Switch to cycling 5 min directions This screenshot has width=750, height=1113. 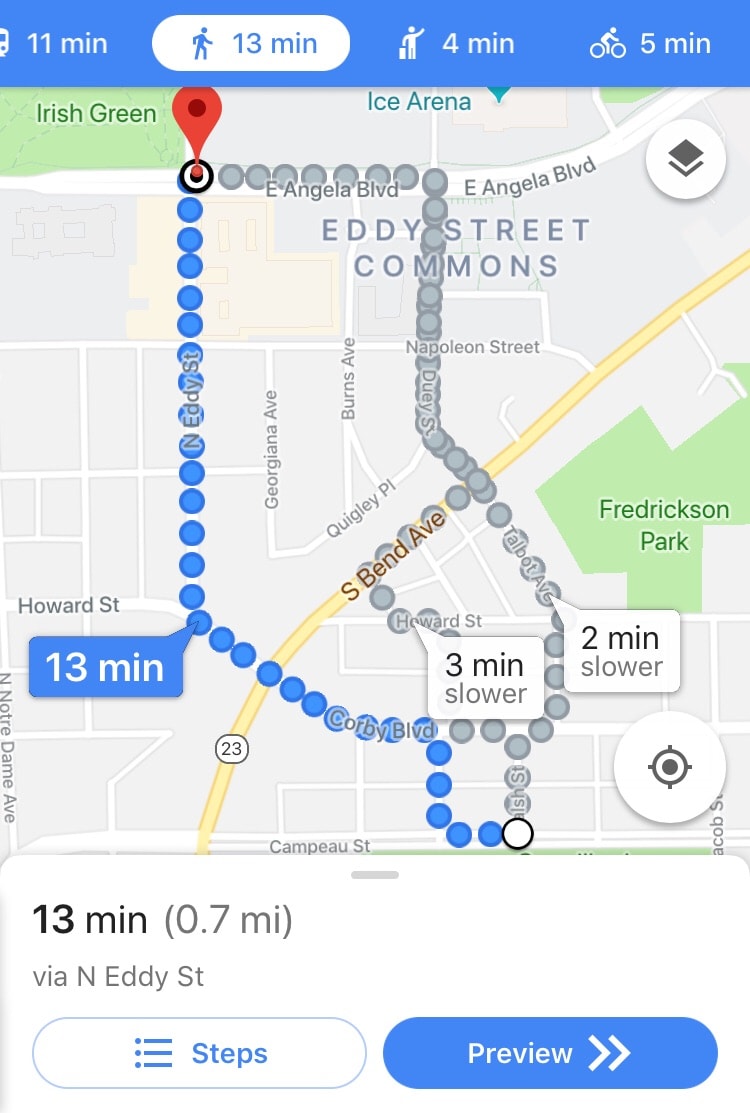tap(650, 44)
